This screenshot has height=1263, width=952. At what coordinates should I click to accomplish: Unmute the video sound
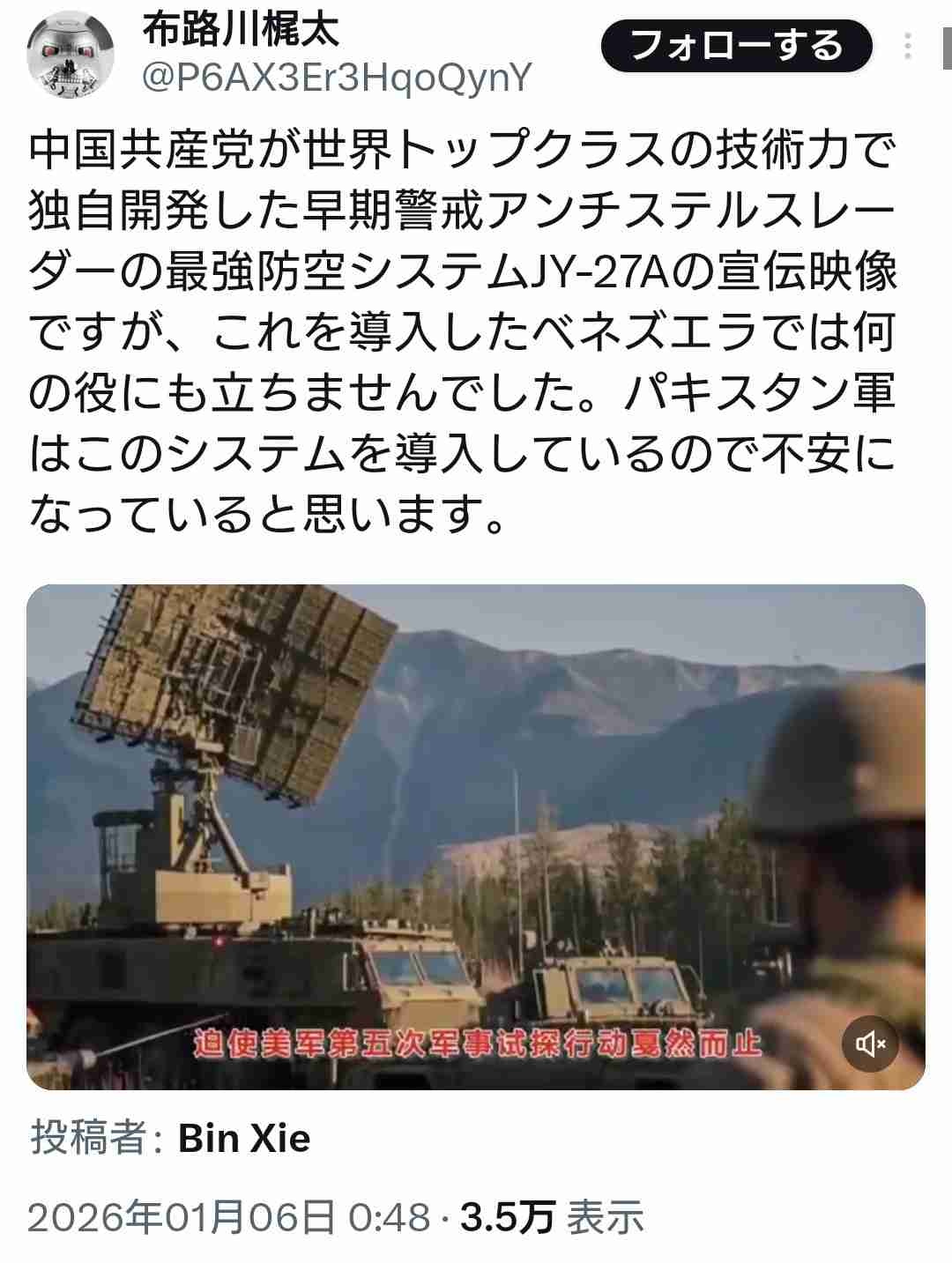click(x=870, y=1044)
